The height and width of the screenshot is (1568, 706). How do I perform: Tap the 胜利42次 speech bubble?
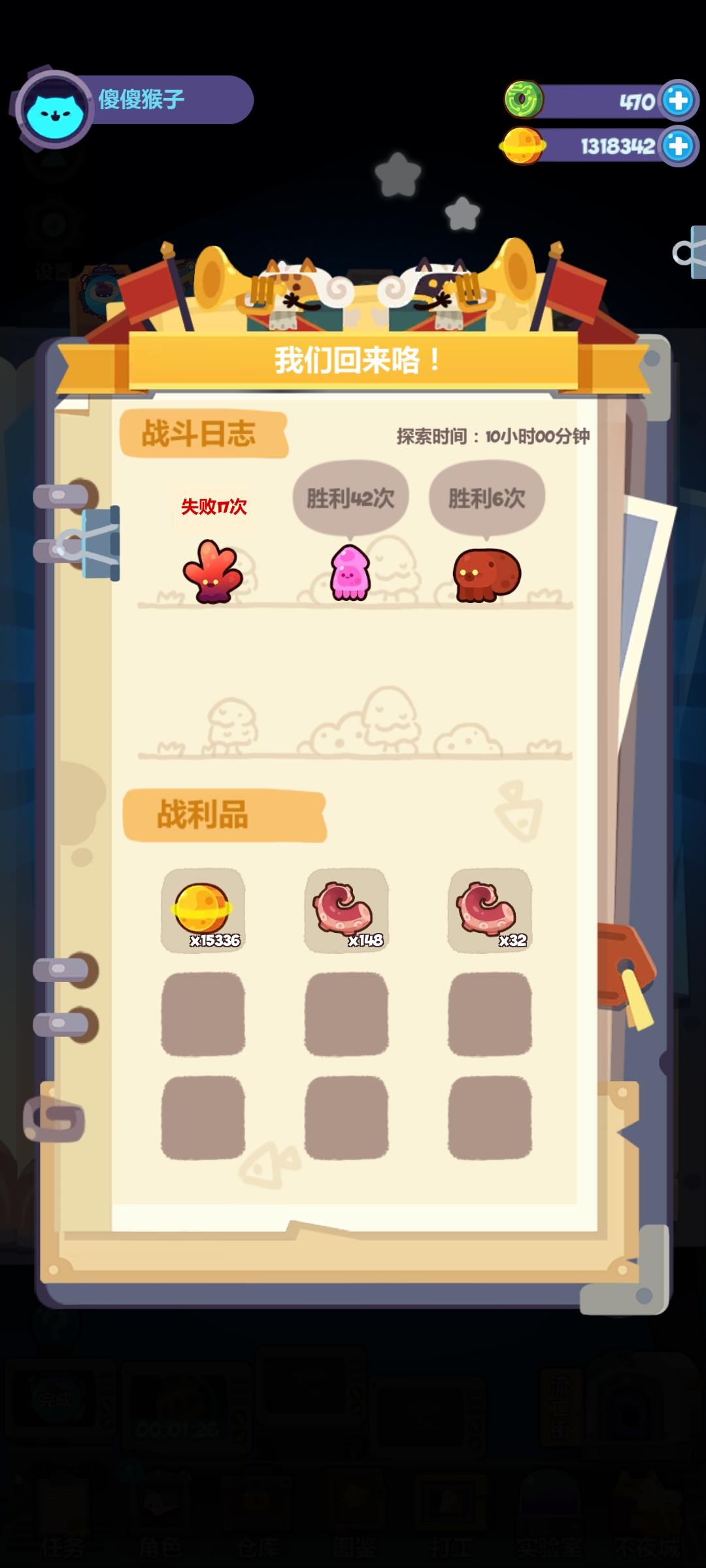(x=351, y=497)
